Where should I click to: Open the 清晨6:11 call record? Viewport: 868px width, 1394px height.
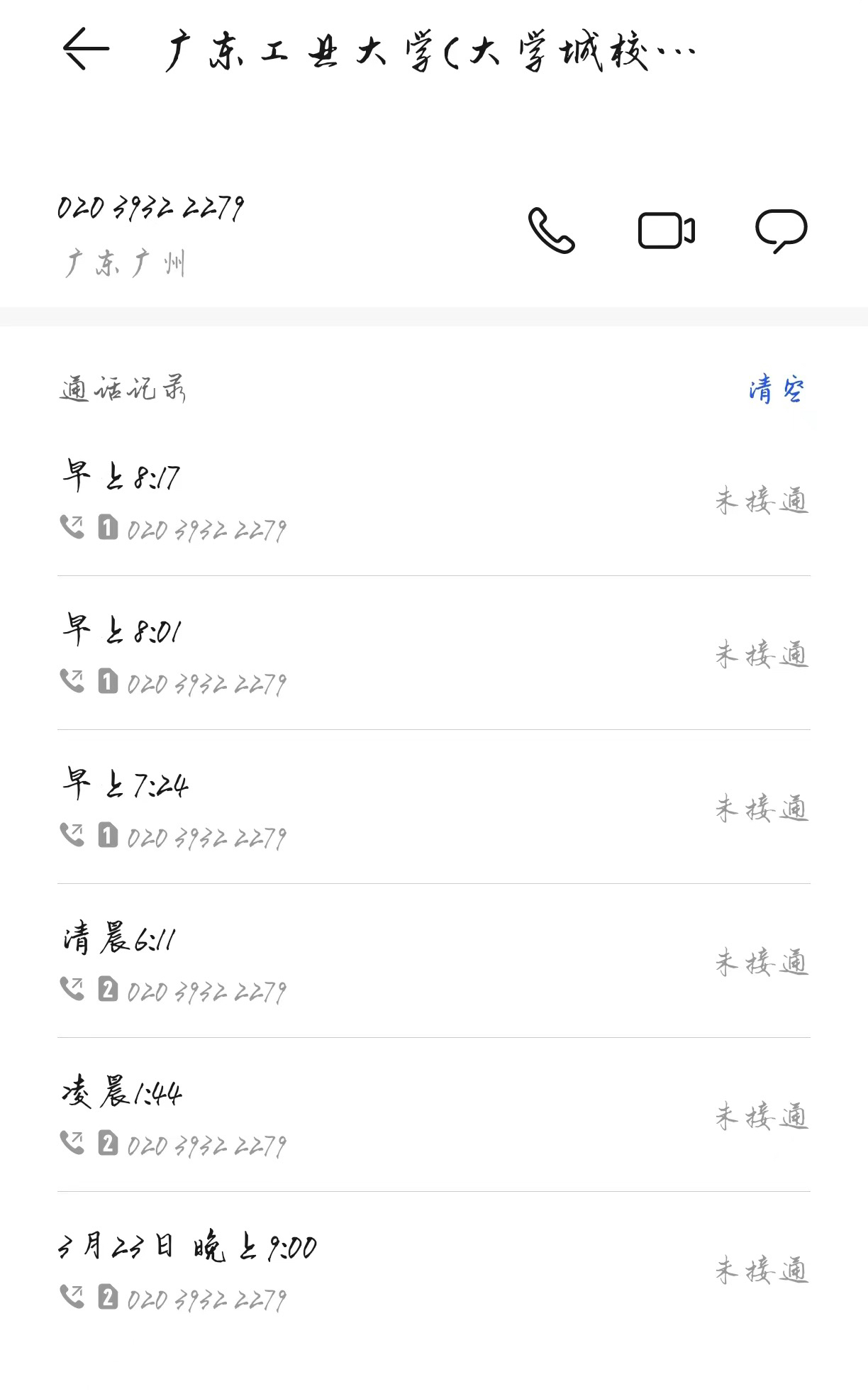tap(433, 962)
